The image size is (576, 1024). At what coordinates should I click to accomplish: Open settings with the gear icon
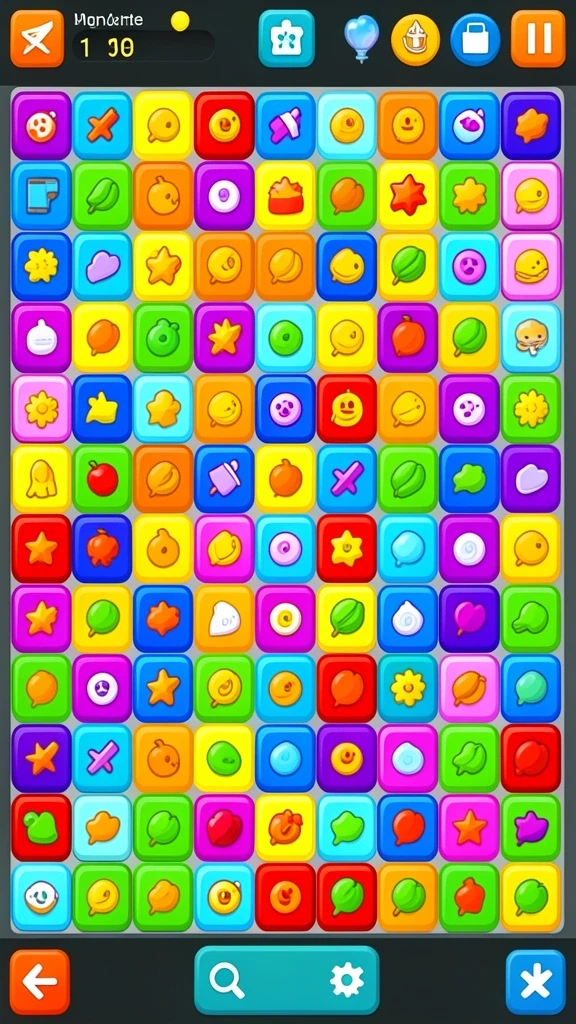click(346, 980)
